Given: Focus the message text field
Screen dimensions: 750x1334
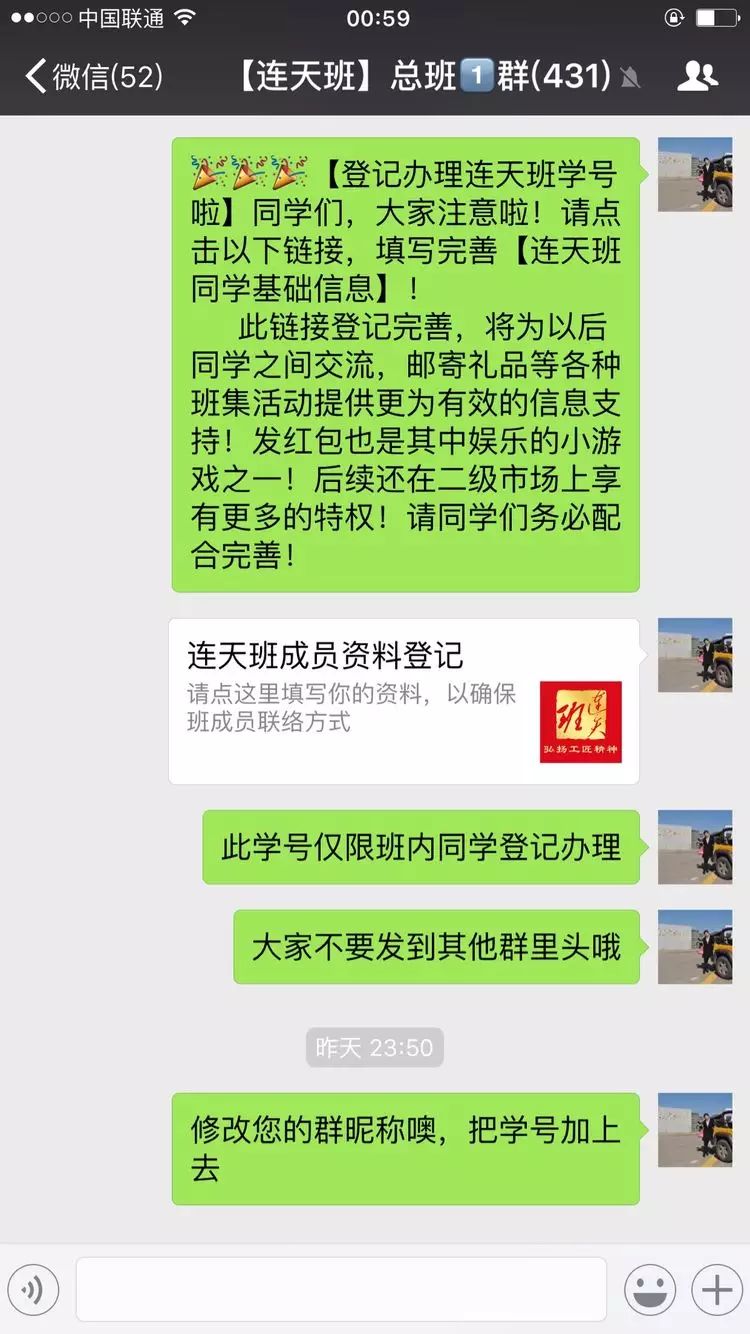Looking at the screenshot, I should [341, 1290].
